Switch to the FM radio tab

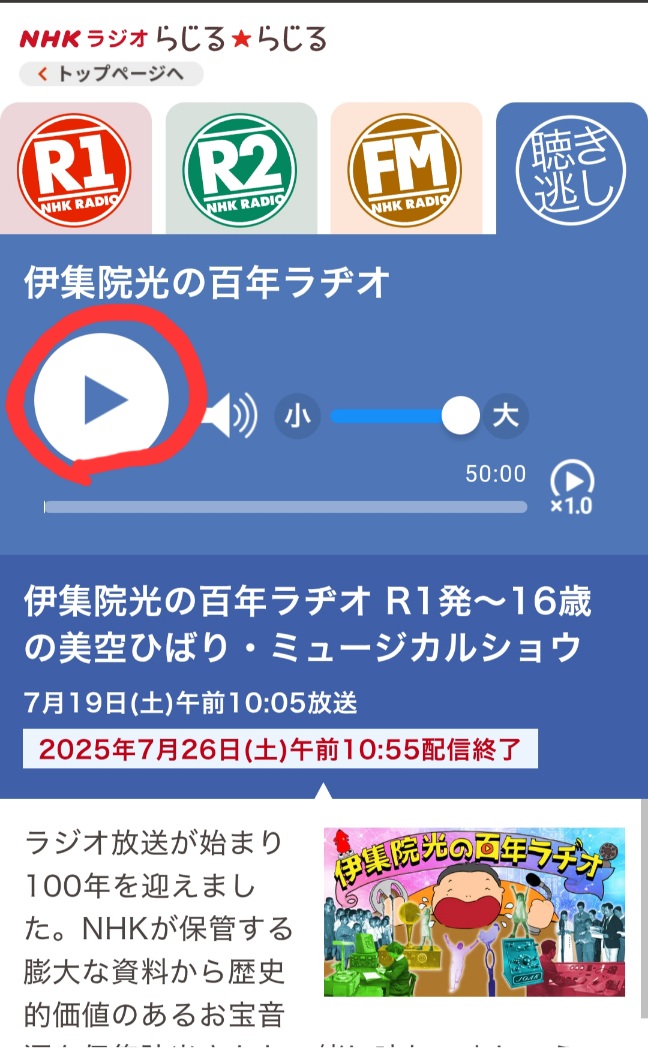tap(406, 169)
